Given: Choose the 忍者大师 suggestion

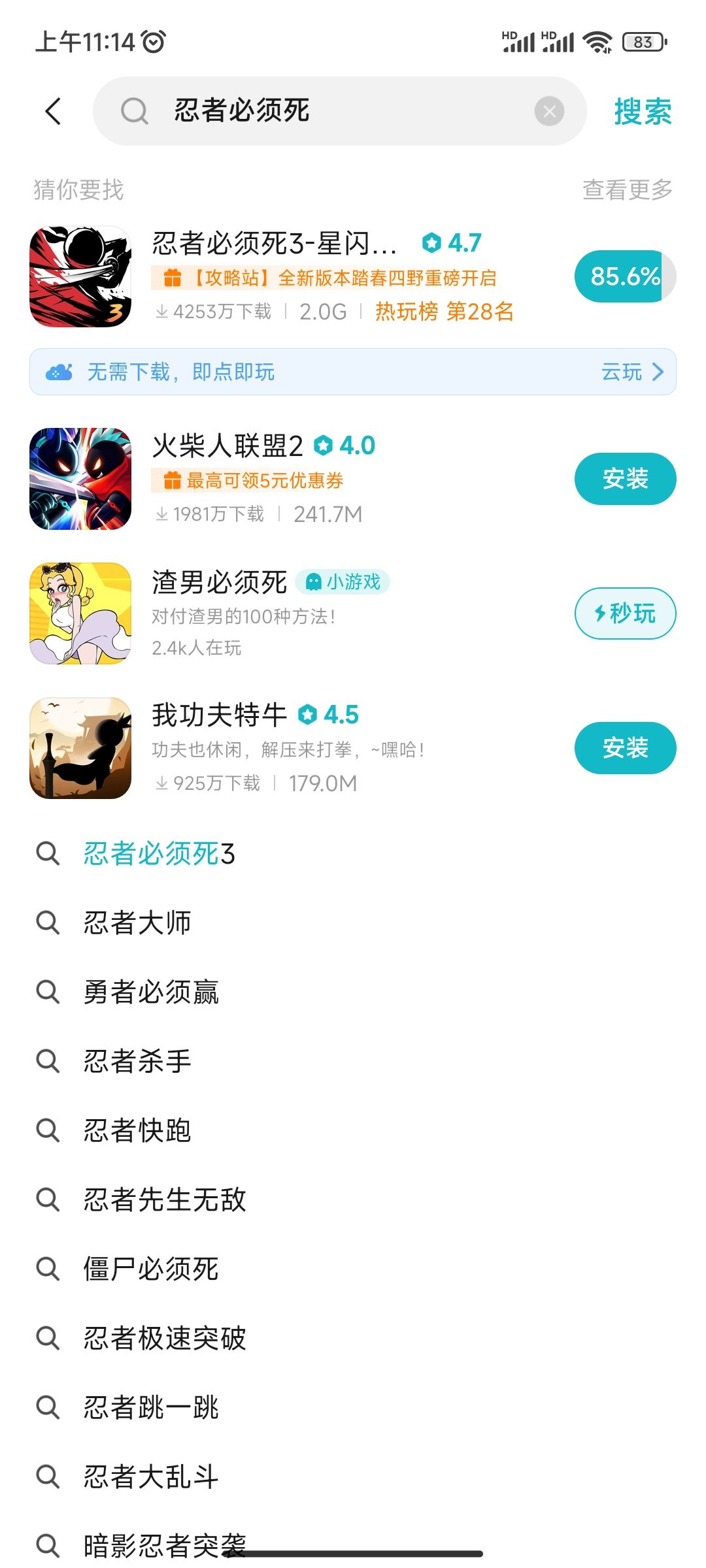Looking at the screenshot, I should point(137,923).
